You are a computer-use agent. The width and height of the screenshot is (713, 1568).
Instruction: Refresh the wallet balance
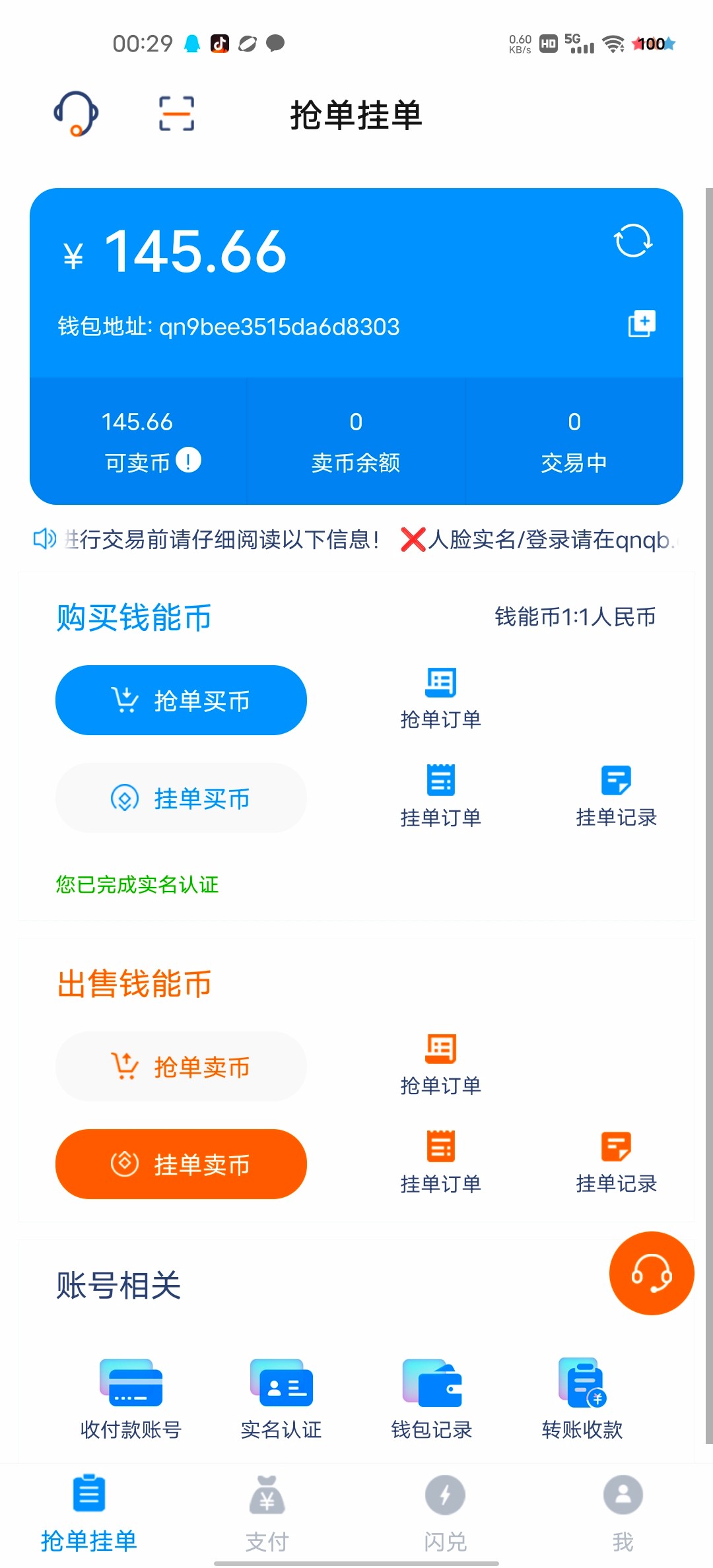click(632, 240)
